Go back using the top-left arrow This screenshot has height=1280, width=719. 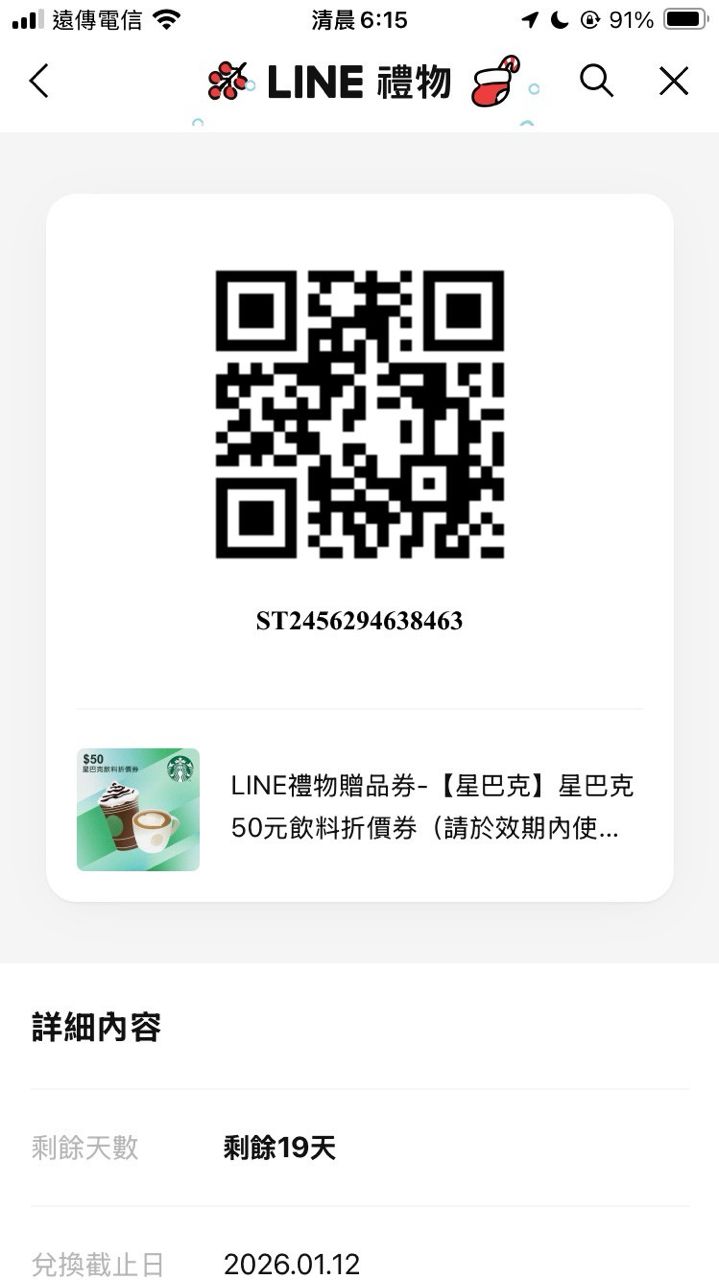[x=39, y=81]
